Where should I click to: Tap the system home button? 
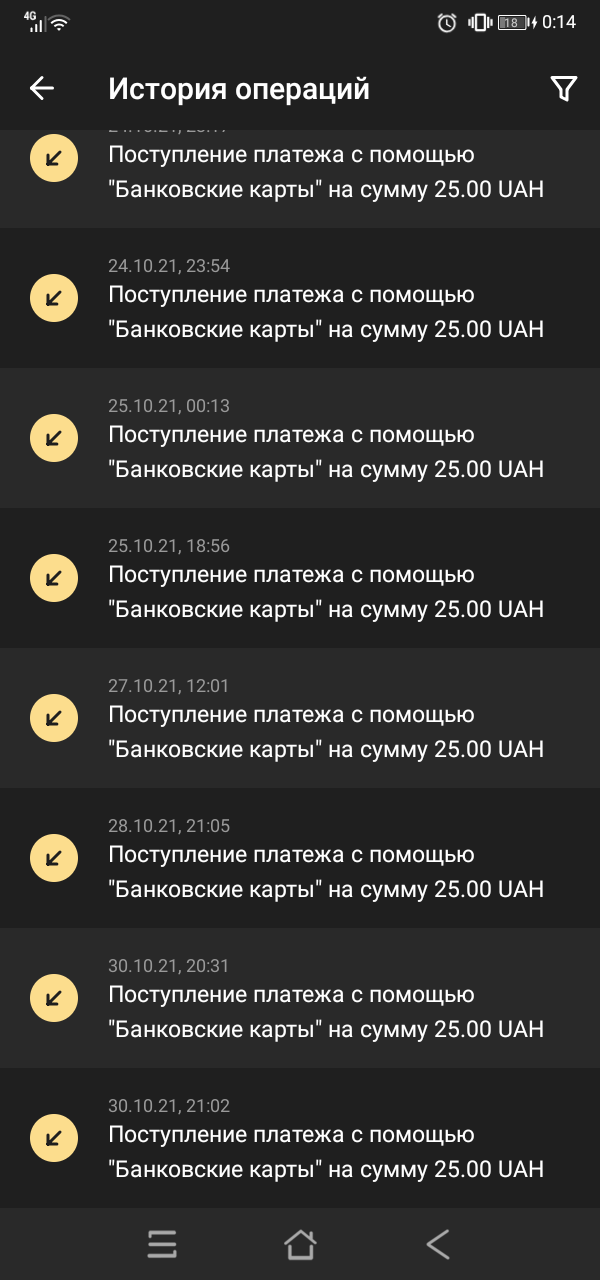(300, 1244)
